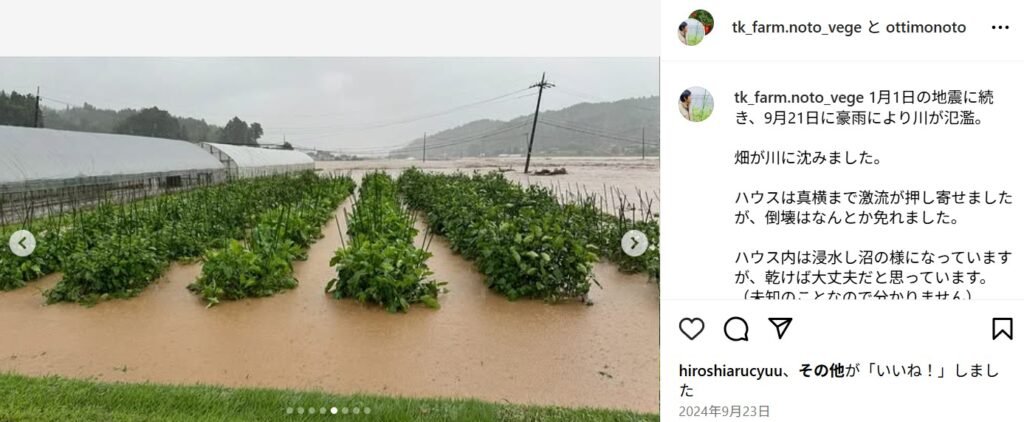The height and width of the screenshot is (422, 1024).
Task: Open tk_farm.noto_vege profile from the header
Action: pos(797,28)
